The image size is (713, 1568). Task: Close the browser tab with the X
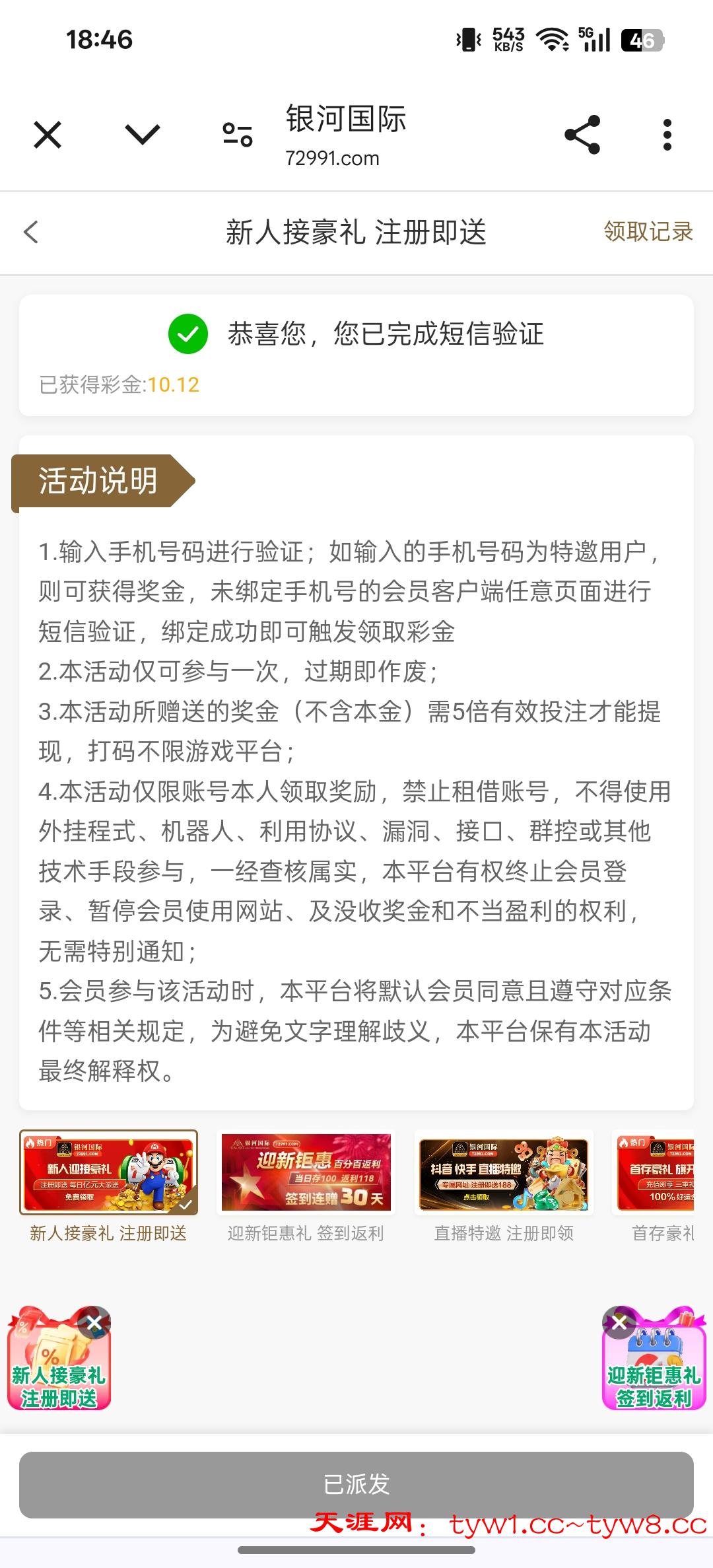[48, 135]
